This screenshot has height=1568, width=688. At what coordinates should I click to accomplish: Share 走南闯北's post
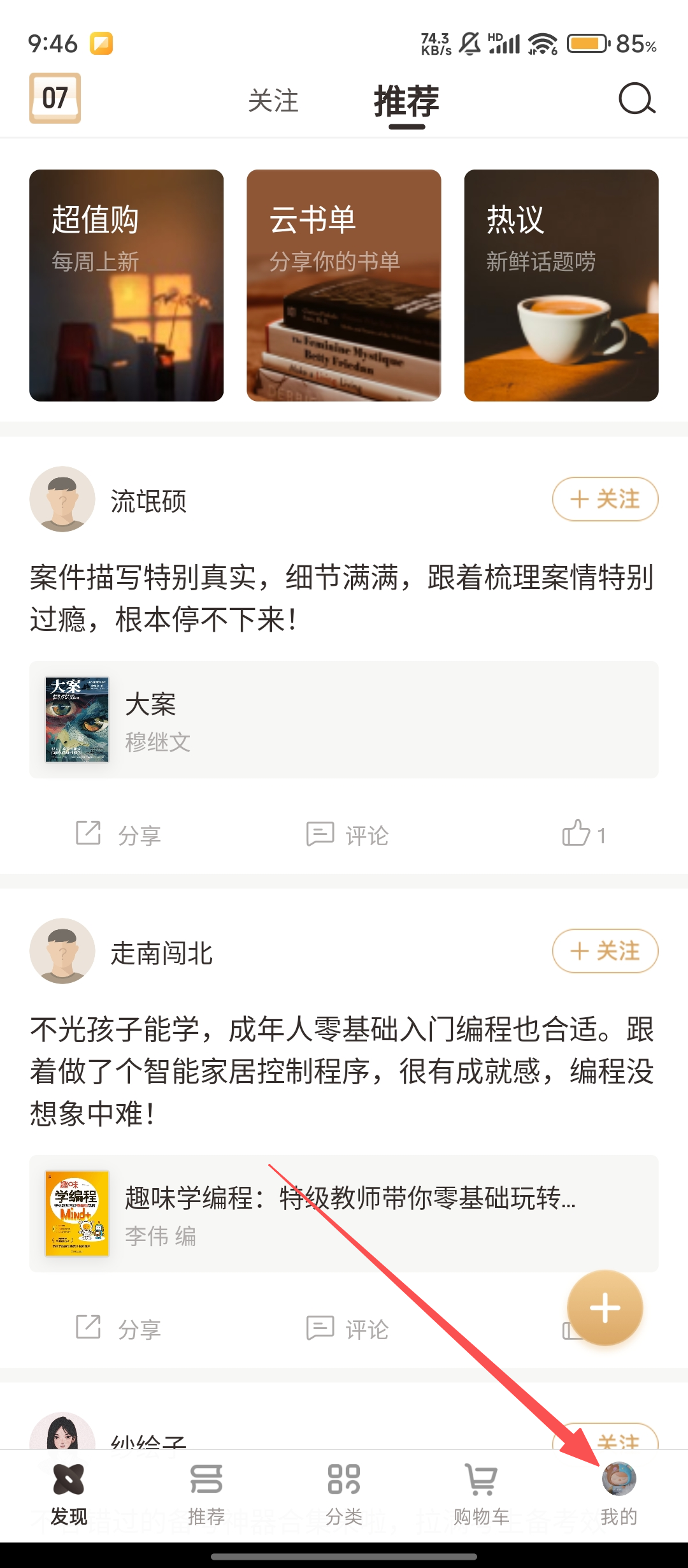(118, 1328)
